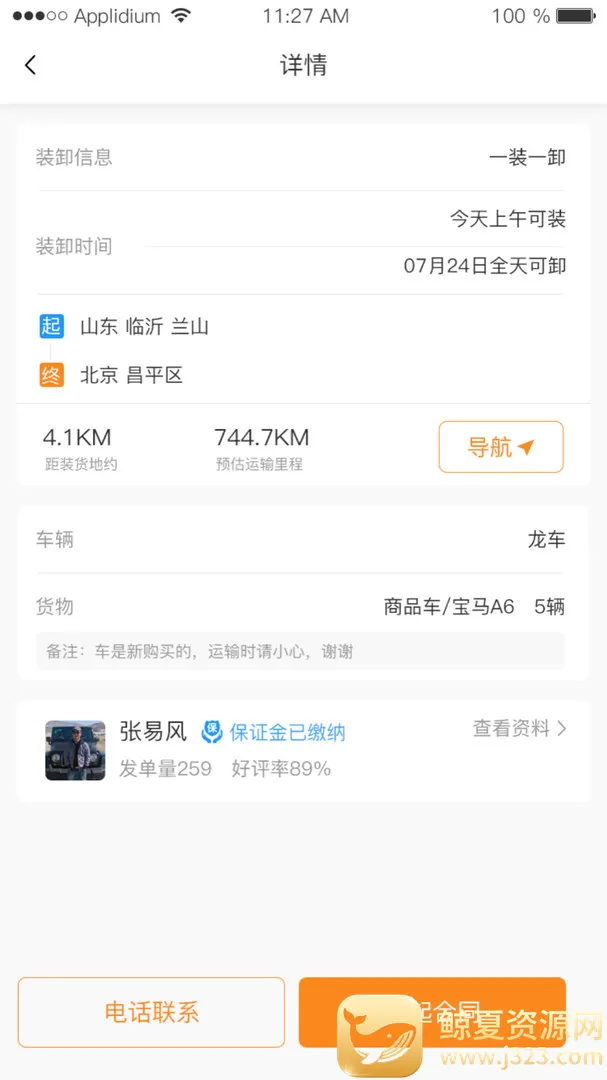
Task: Tap the 电话联系 button
Action: click(x=151, y=1012)
